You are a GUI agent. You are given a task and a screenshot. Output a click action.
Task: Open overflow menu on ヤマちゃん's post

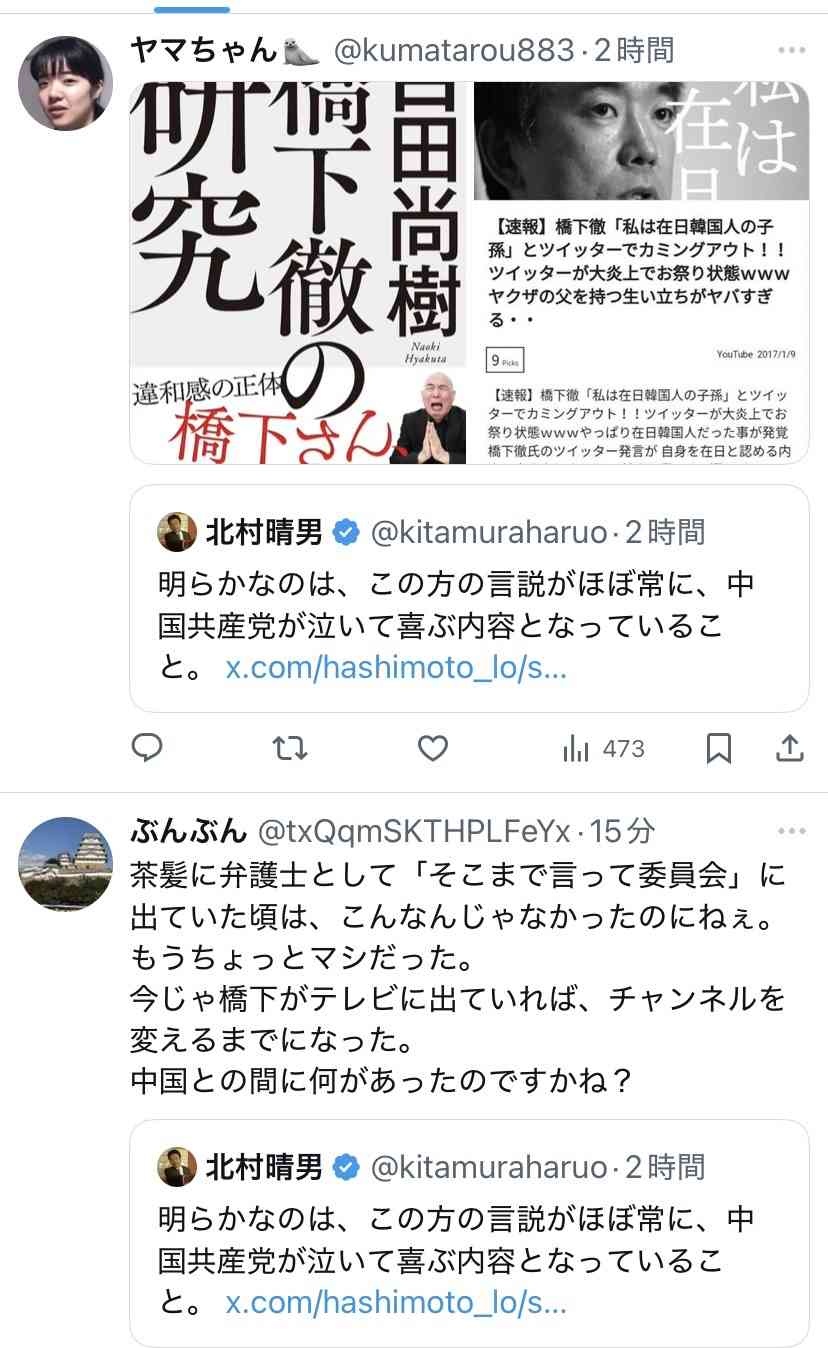790,49
